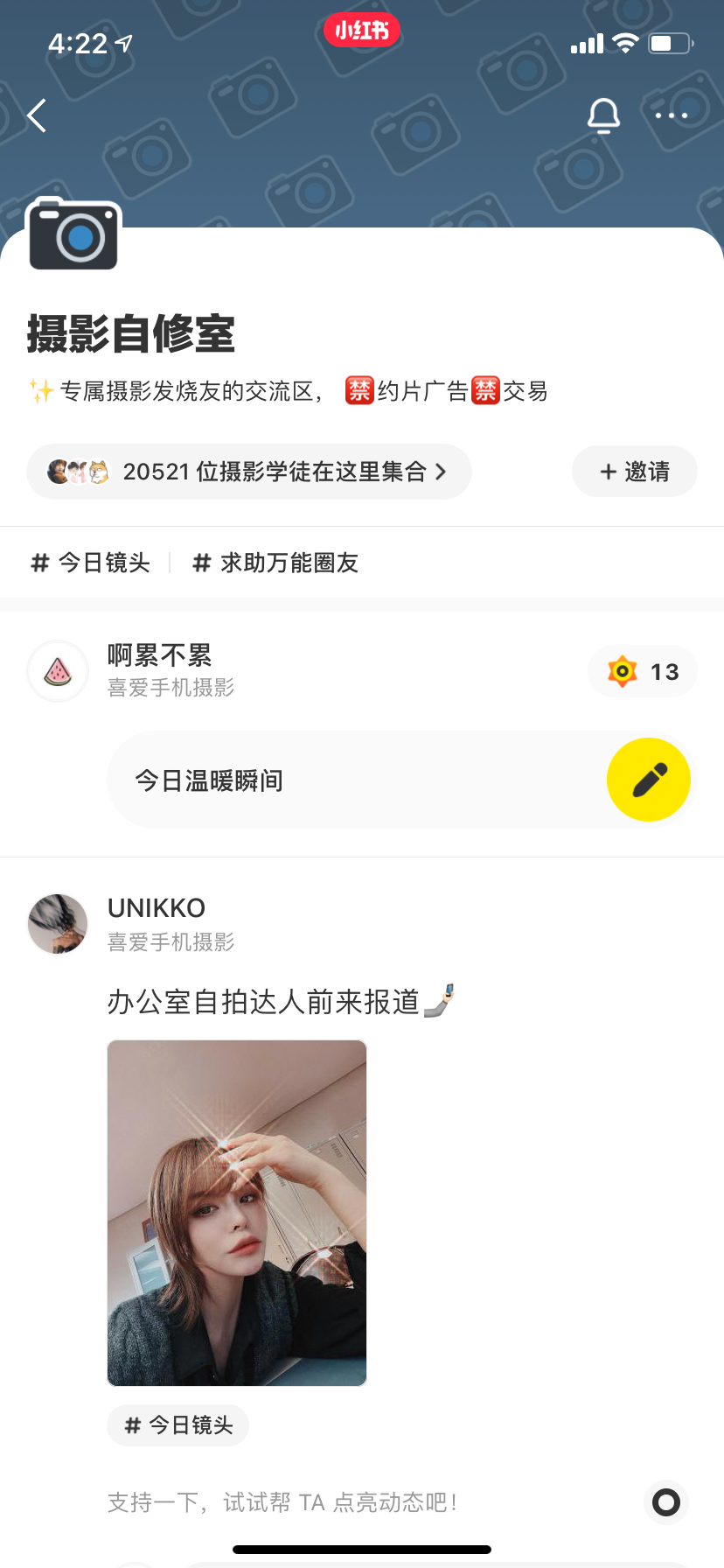Open the level 13 badge
The image size is (724, 1568).
click(643, 671)
